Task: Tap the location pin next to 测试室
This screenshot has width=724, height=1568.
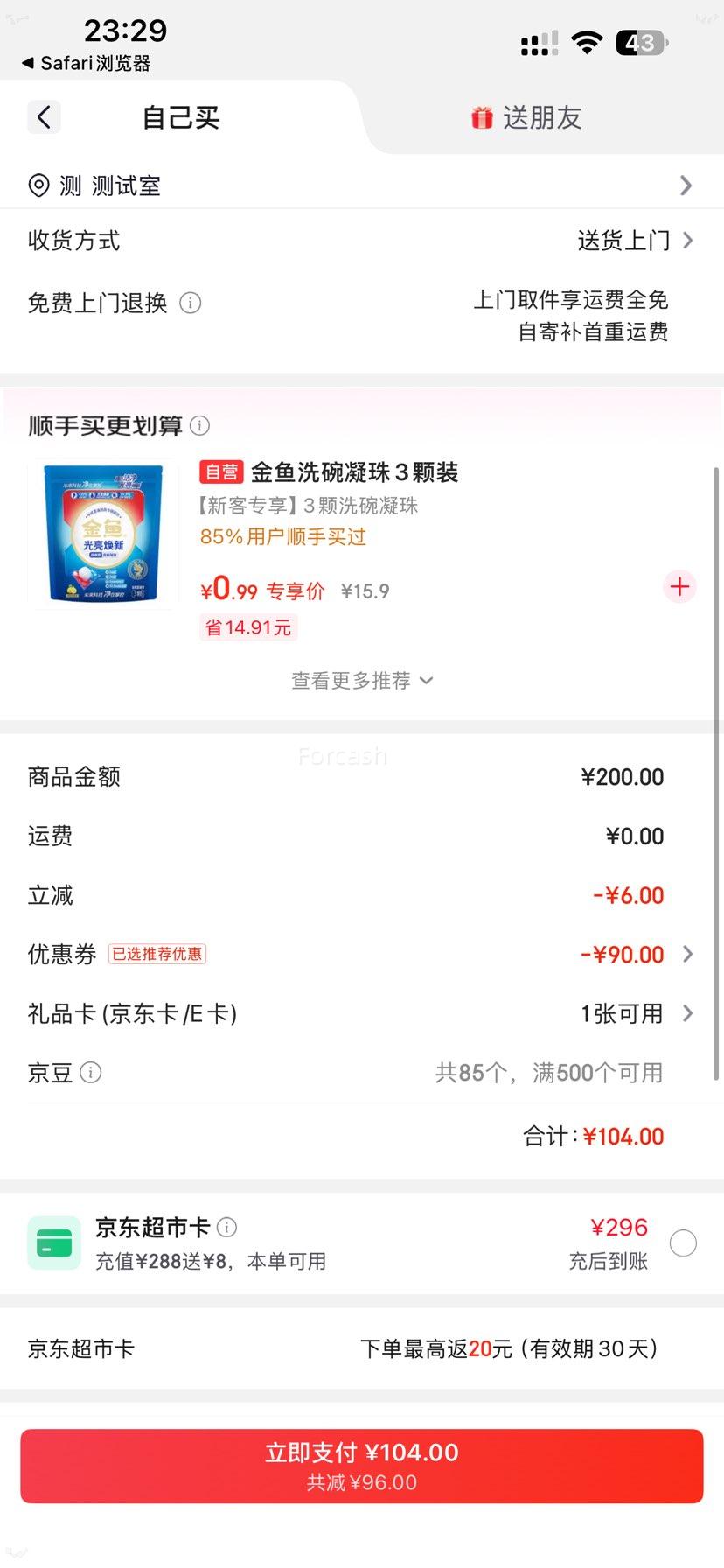Action: [x=38, y=185]
